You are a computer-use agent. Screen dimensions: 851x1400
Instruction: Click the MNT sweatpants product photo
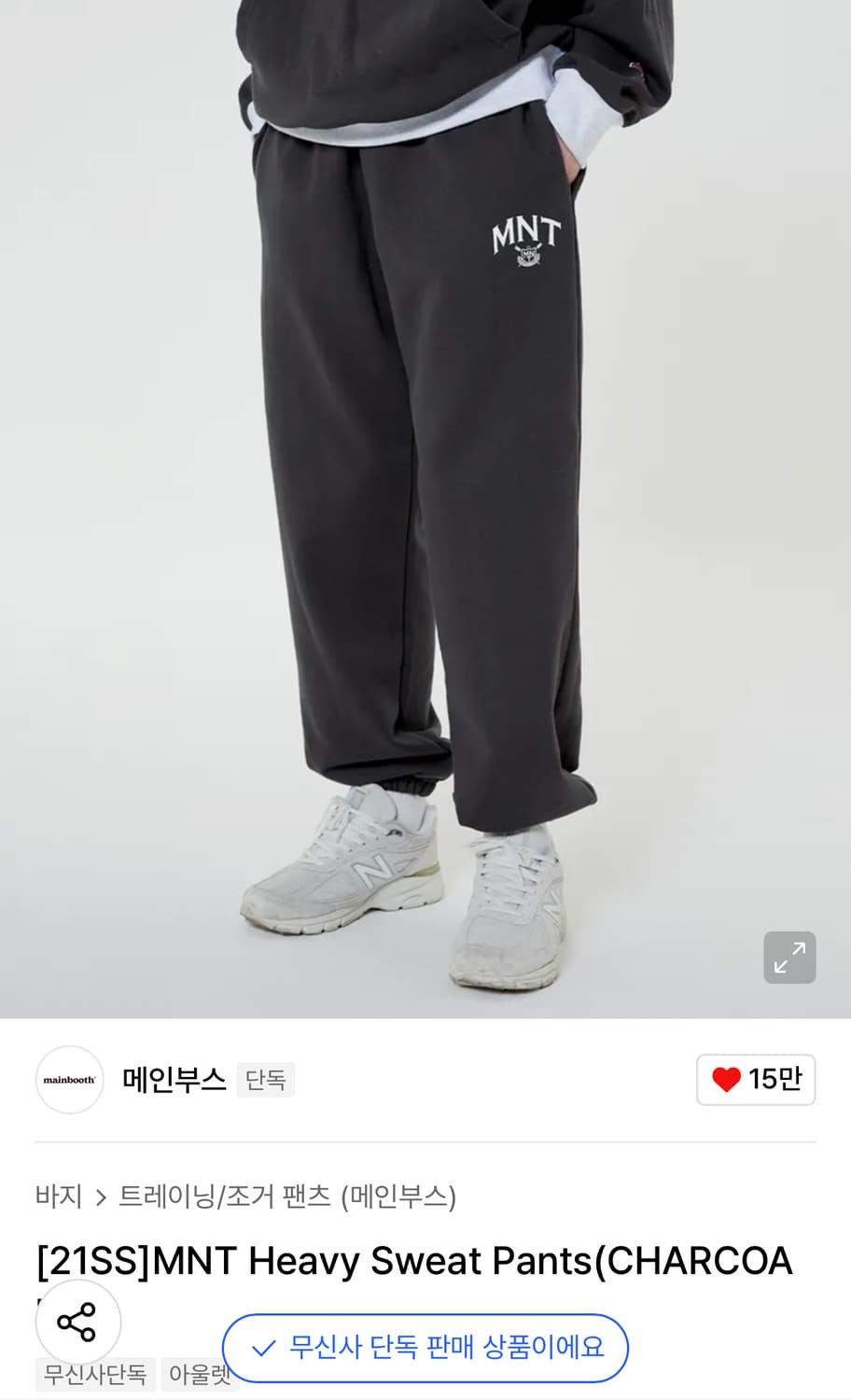click(425, 513)
